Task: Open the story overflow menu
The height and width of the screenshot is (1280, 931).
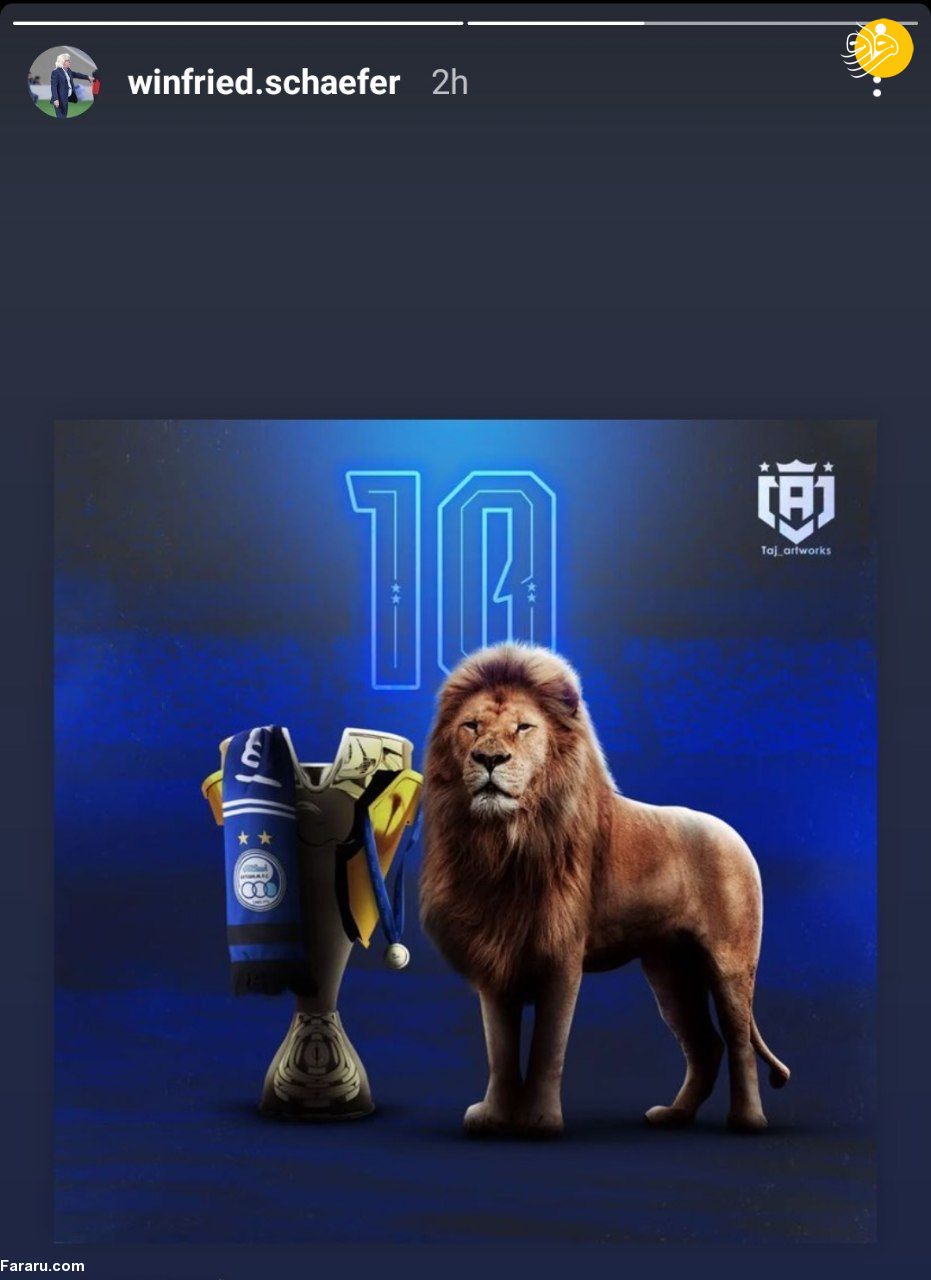Action: coord(877,82)
